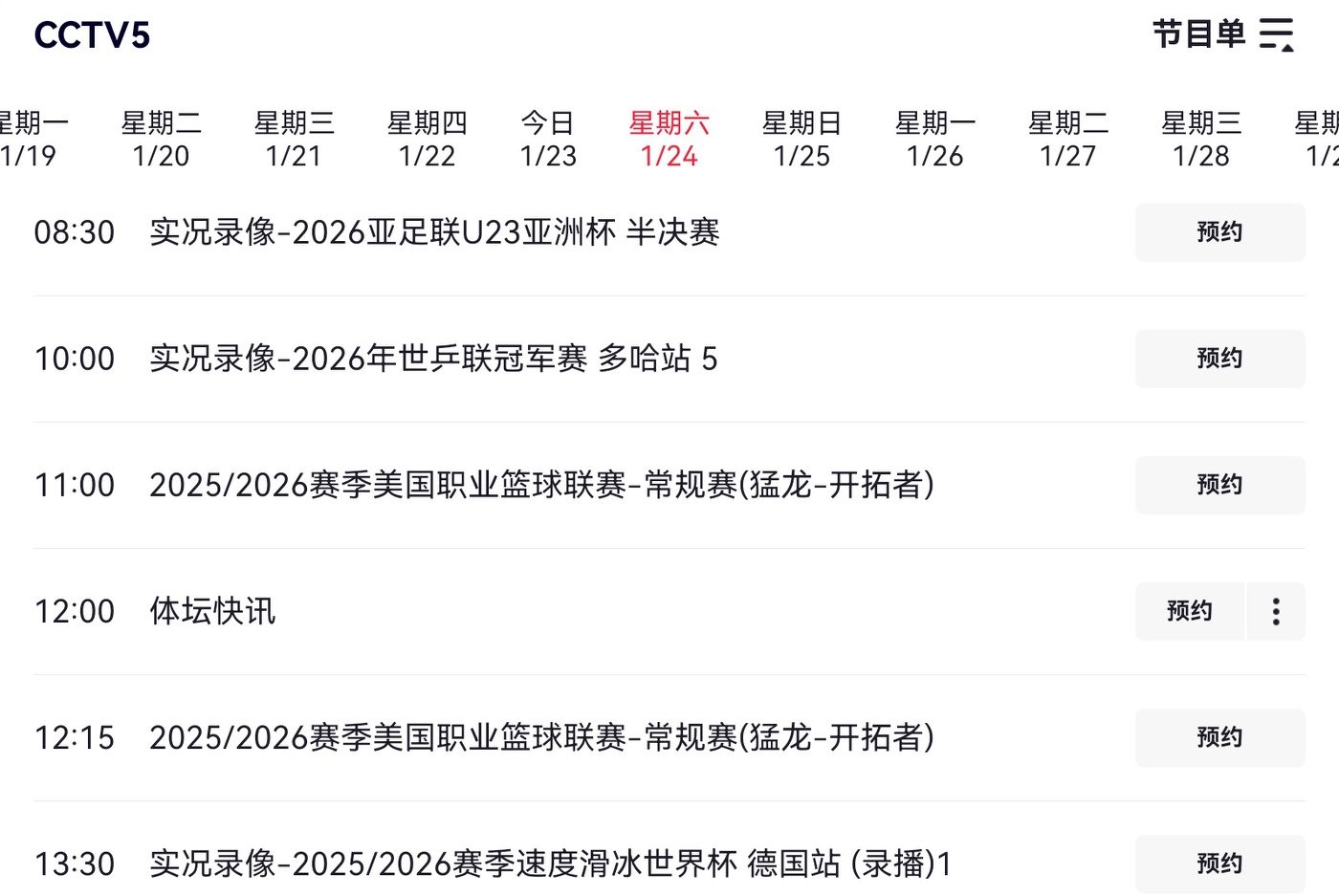Image resolution: width=1339 pixels, height=896 pixels.
Task: Switch to 星期三 1/21 schedule
Action: coord(294,139)
